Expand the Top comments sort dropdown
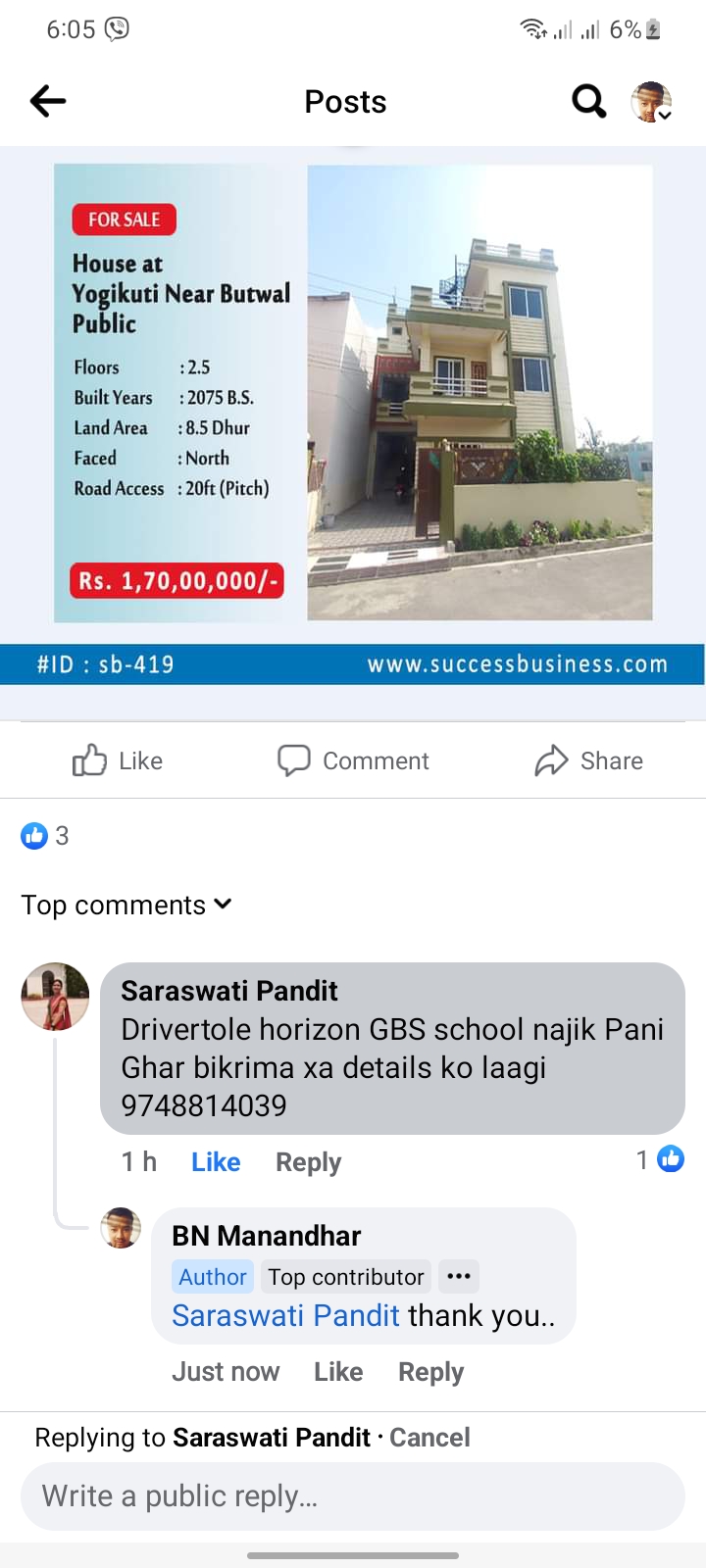This screenshot has width=706, height=1568. 126,905
